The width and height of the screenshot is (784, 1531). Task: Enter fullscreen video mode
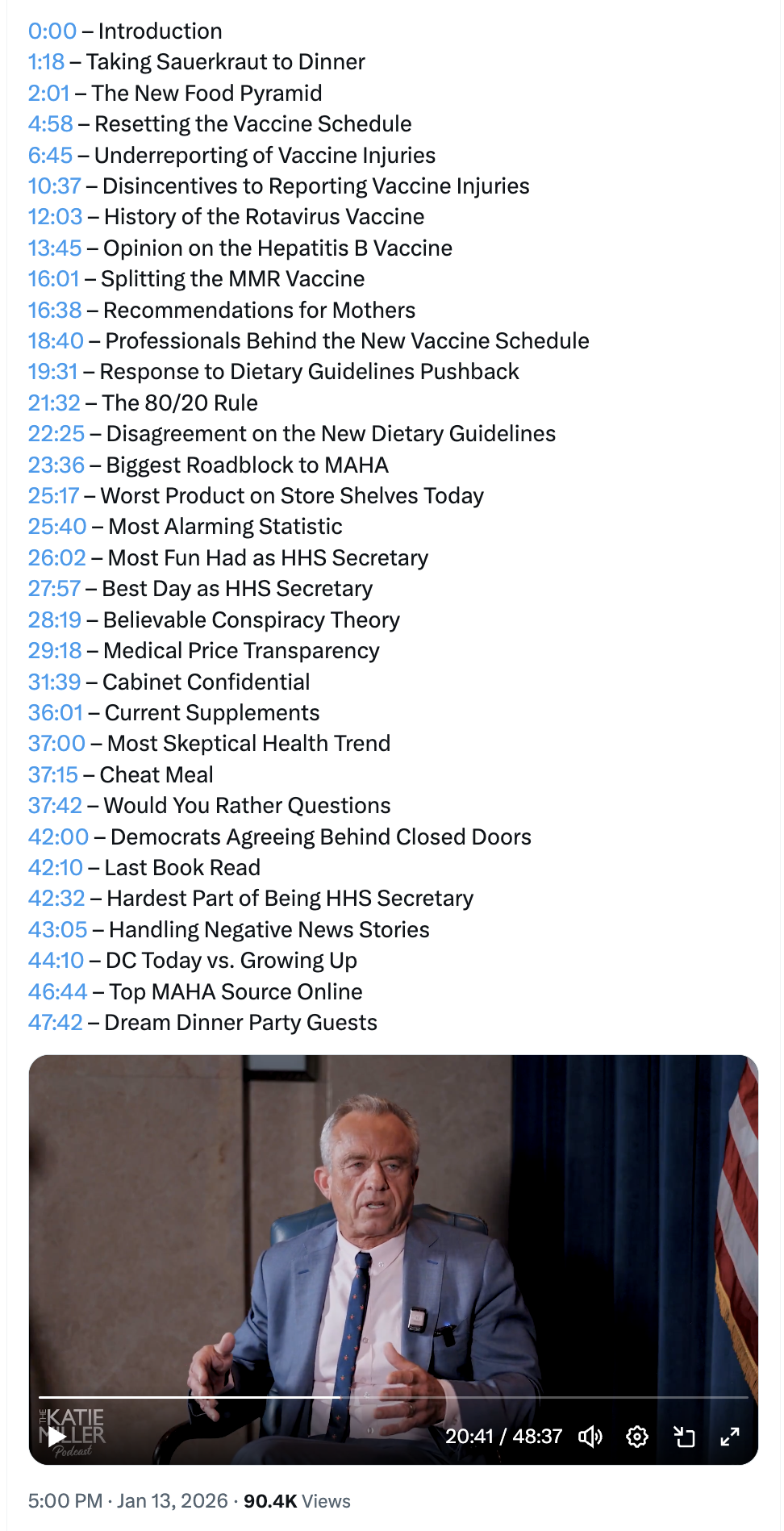pos(730,1437)
